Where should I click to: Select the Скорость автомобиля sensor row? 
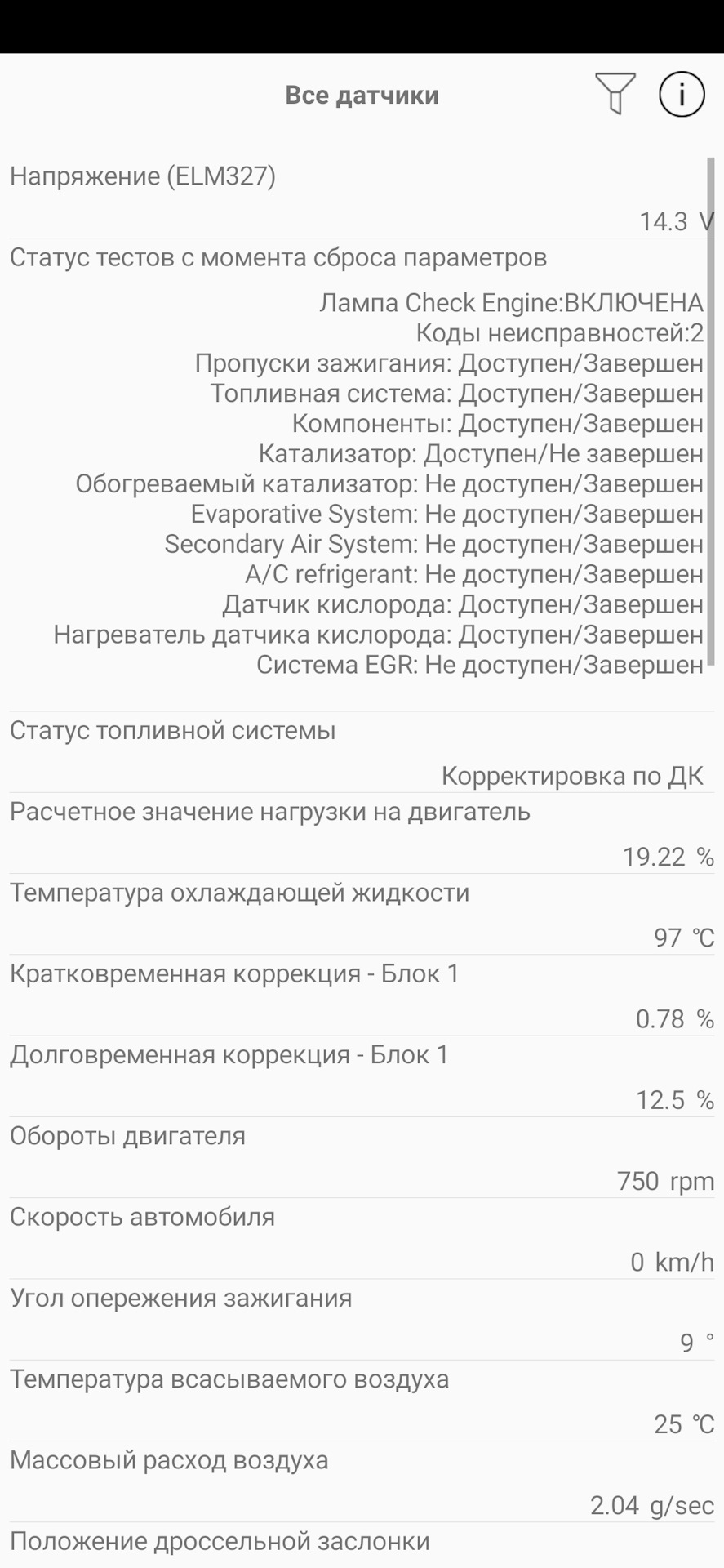pyautogui.click(x=362, y=1238)
